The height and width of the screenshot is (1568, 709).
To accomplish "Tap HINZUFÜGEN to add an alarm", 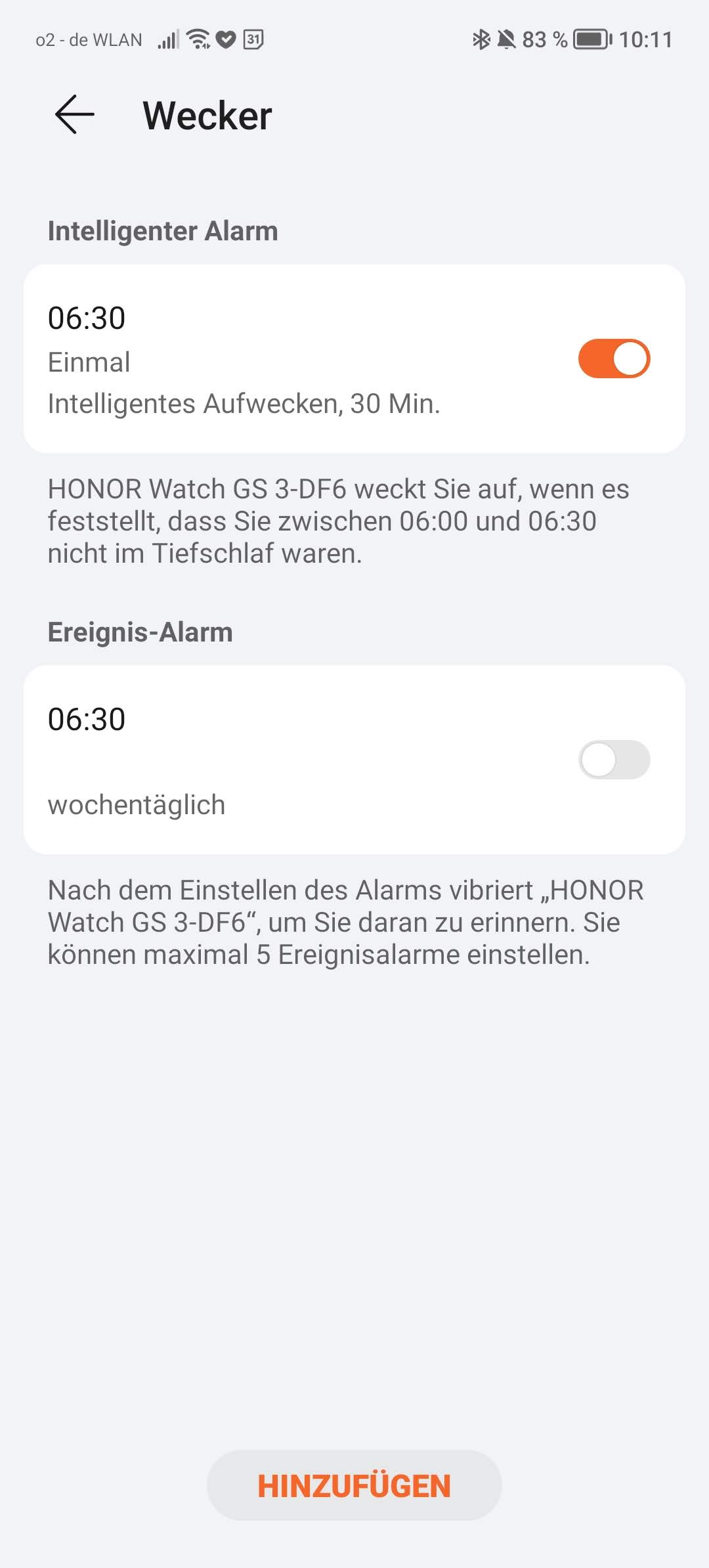I will 354,1485.
